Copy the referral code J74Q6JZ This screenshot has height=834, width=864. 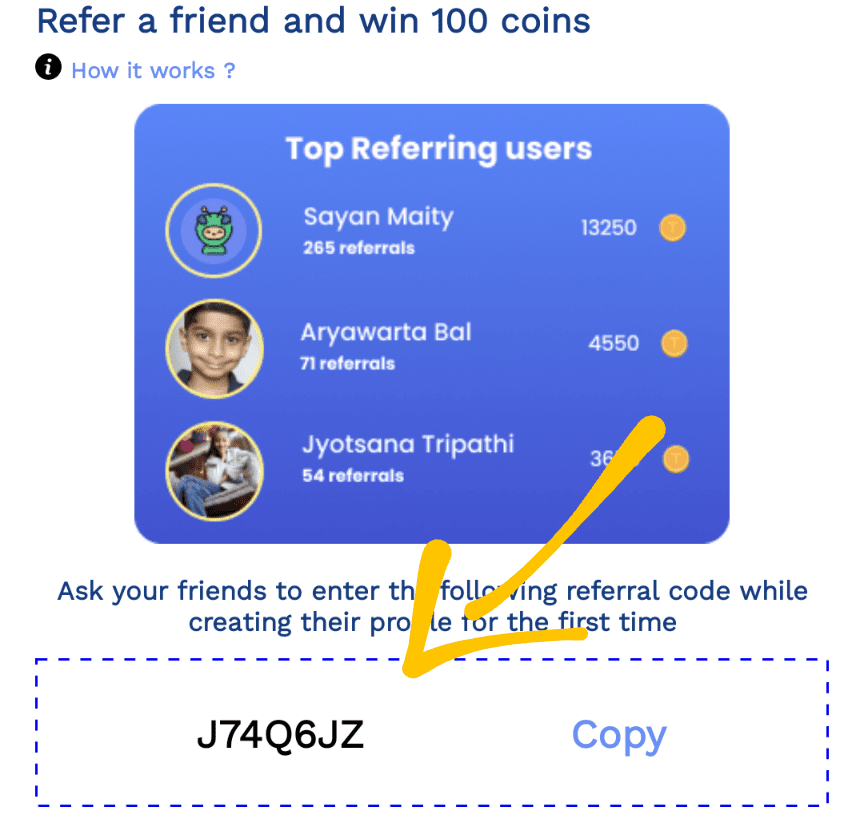coord(619,736)
